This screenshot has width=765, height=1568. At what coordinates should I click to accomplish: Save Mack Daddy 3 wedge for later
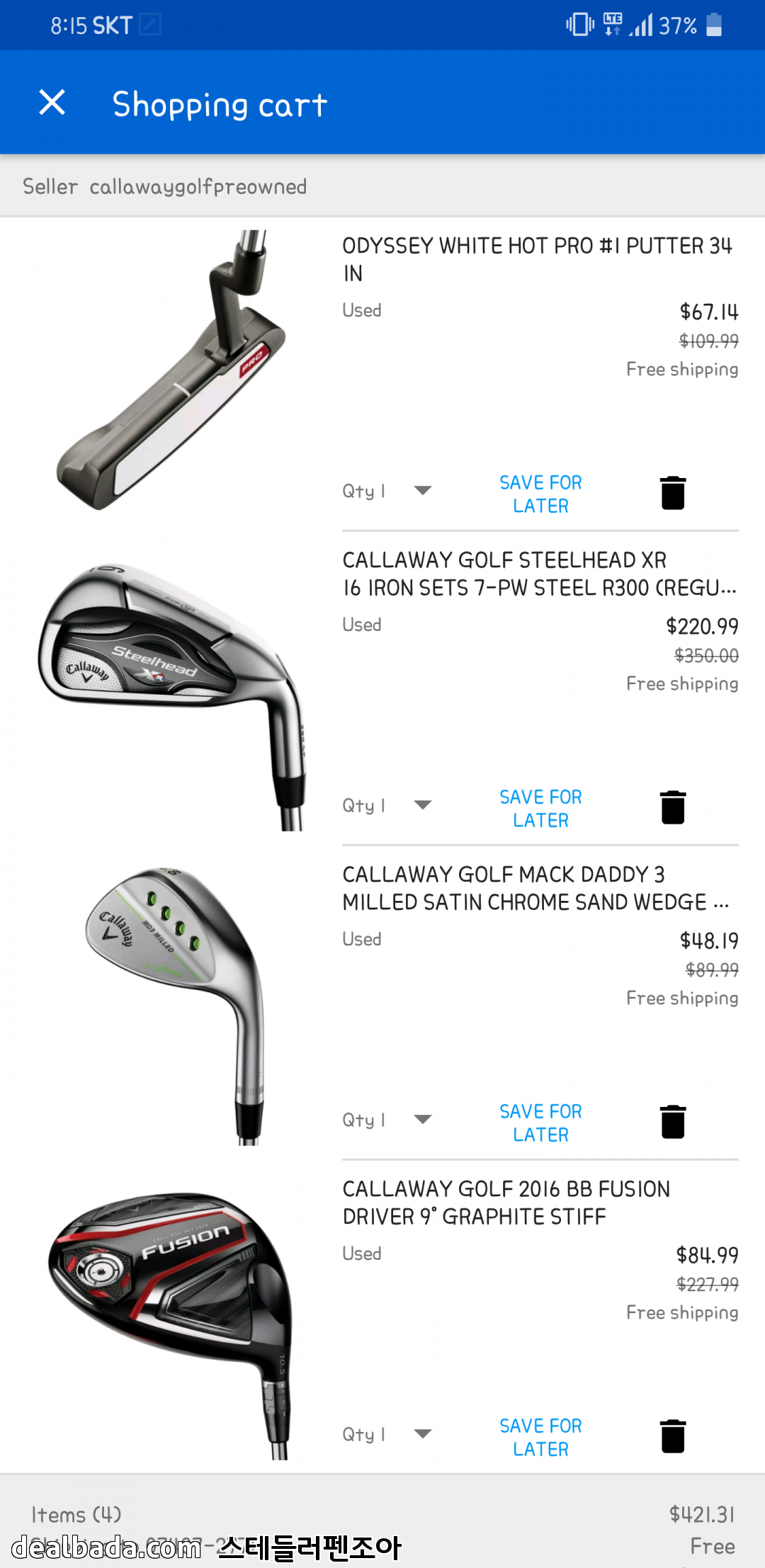(540, 1123)
